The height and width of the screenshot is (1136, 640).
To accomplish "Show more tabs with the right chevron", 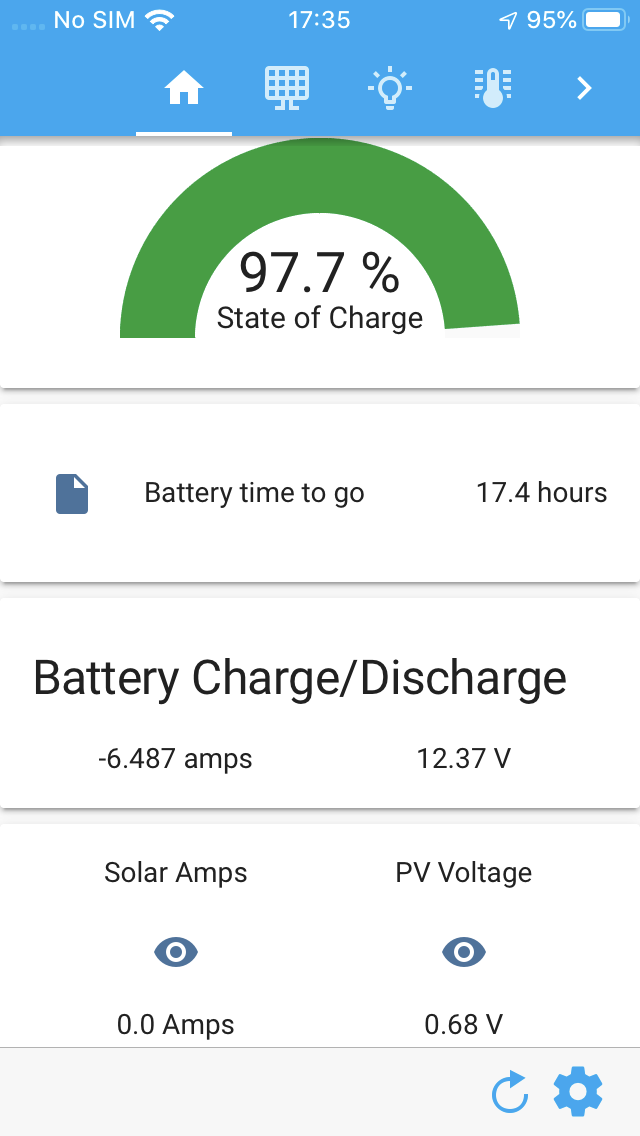I will pyautogui.click(x=585, y=89).
